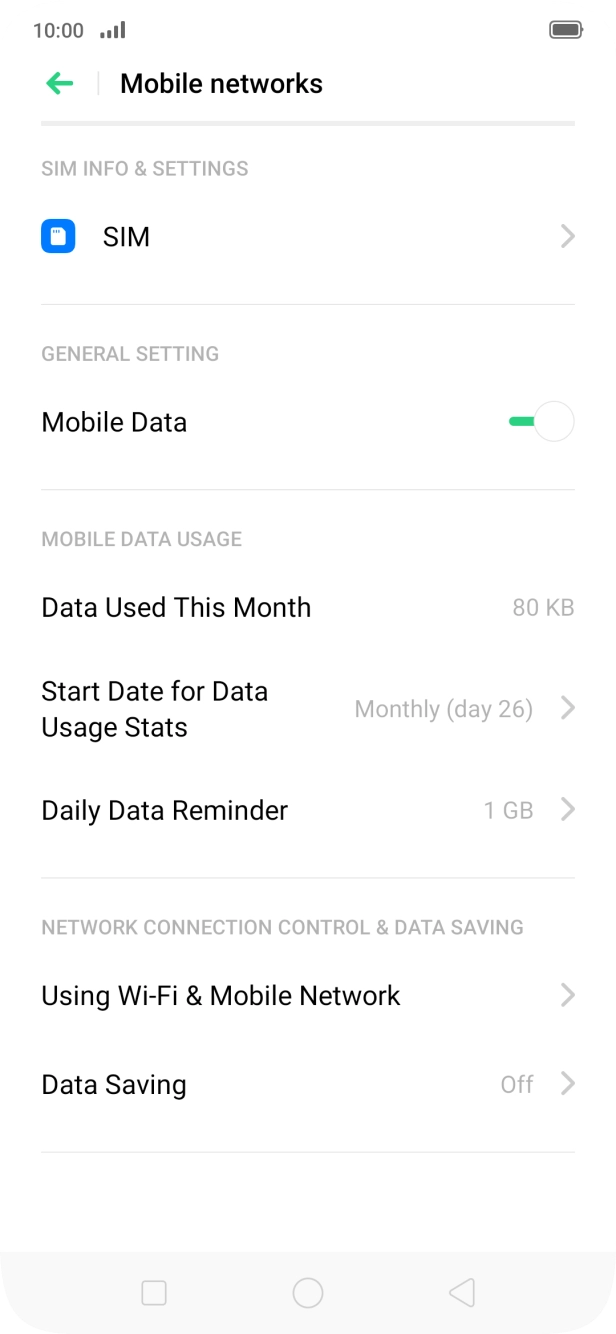This screenshot has height=1334, width=616.
Task: Open Daily Data Reminder setting
Action: click(x=307, y=810)
